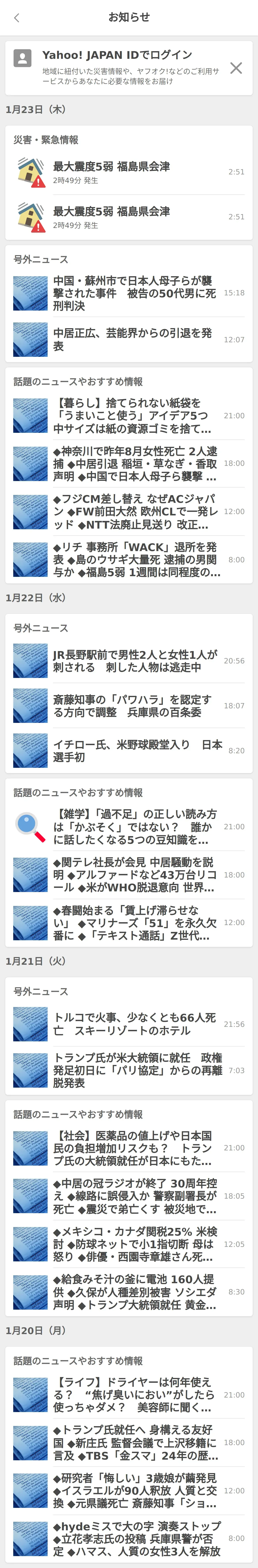This screenshot has width=258, height=1568.
Task: Open the リチ 事務所「WACK」退所 digest
Action: point(134,560)
